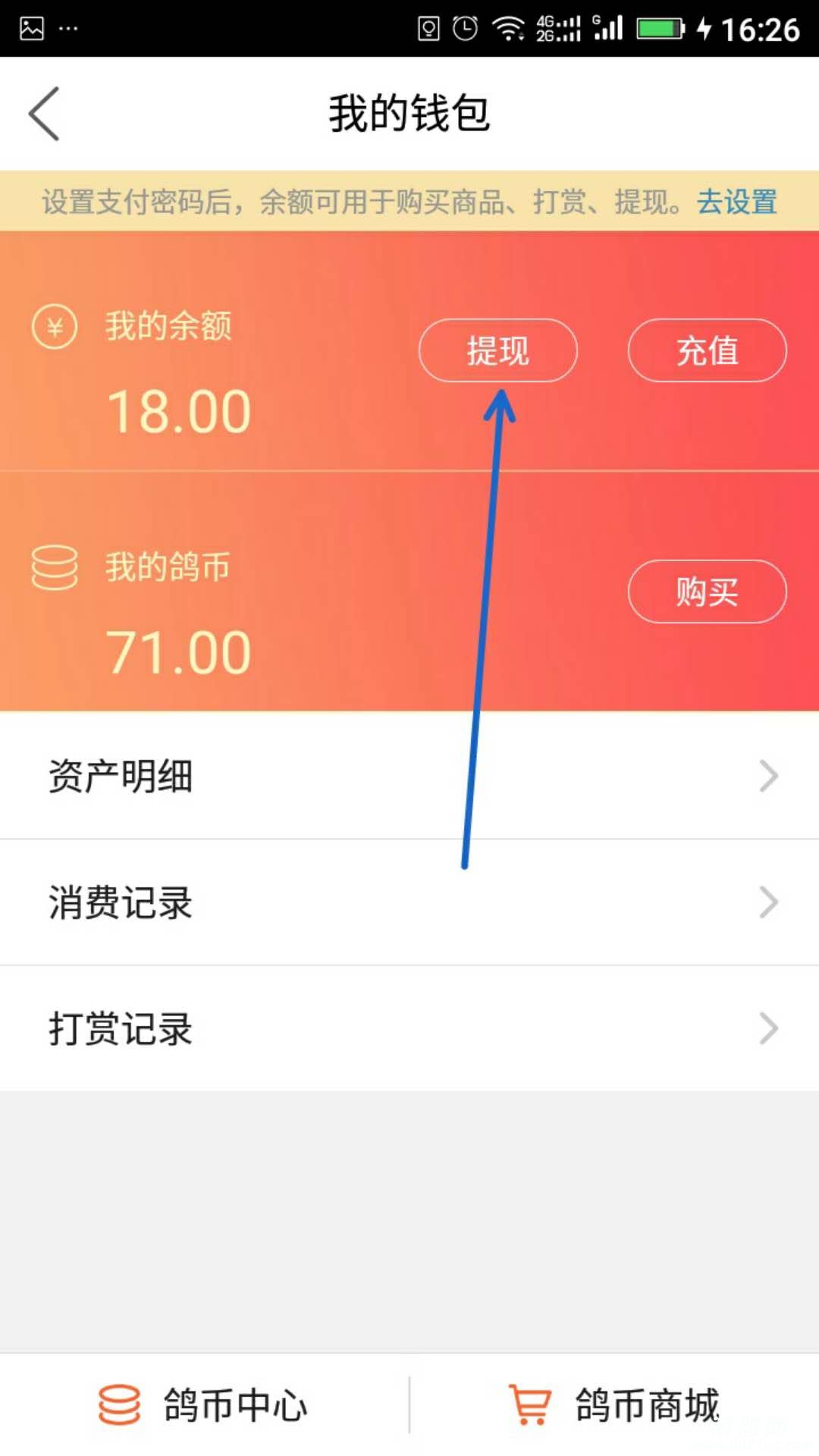Switch to 鸽币商城
819x1456 pixels.
click(x=614, y=1404)
